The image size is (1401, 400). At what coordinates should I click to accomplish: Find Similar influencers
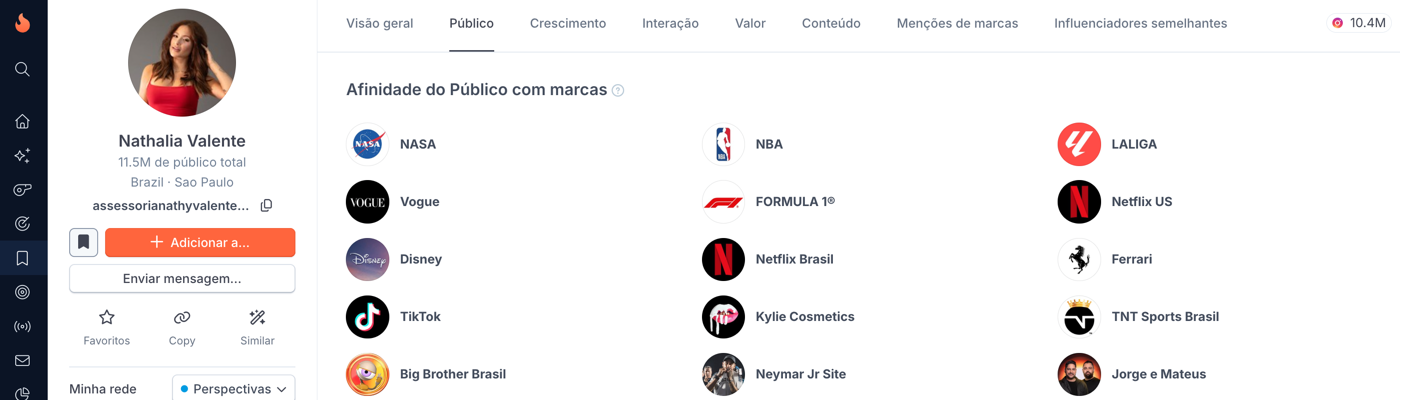[x=257, y=327]
